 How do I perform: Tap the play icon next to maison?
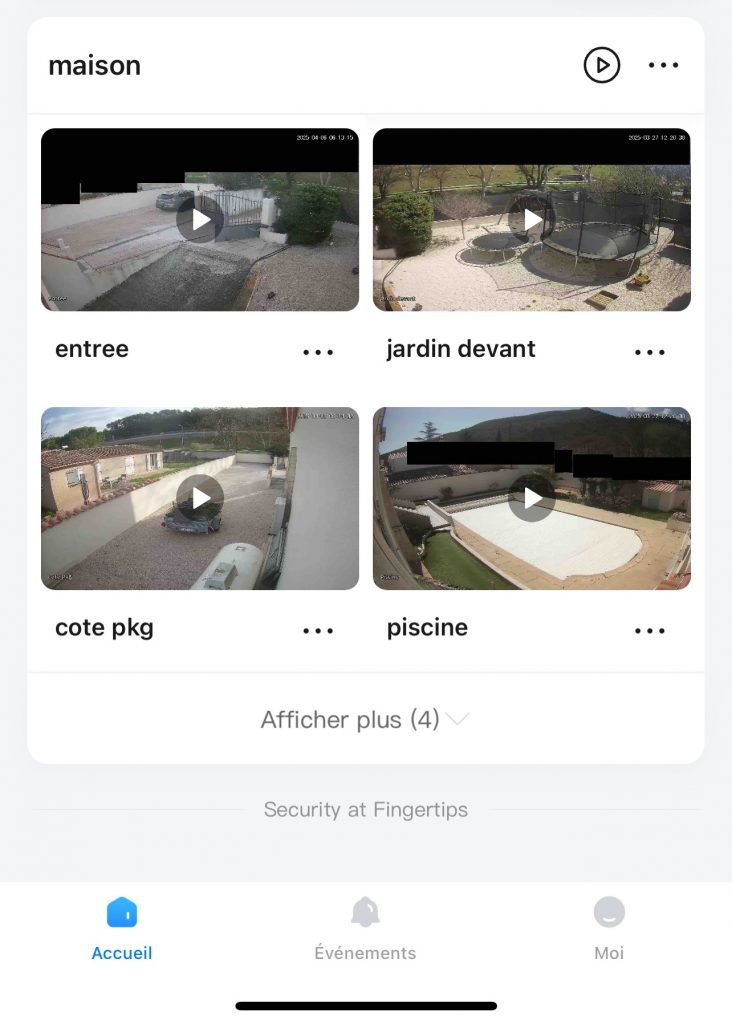(601, 65)
